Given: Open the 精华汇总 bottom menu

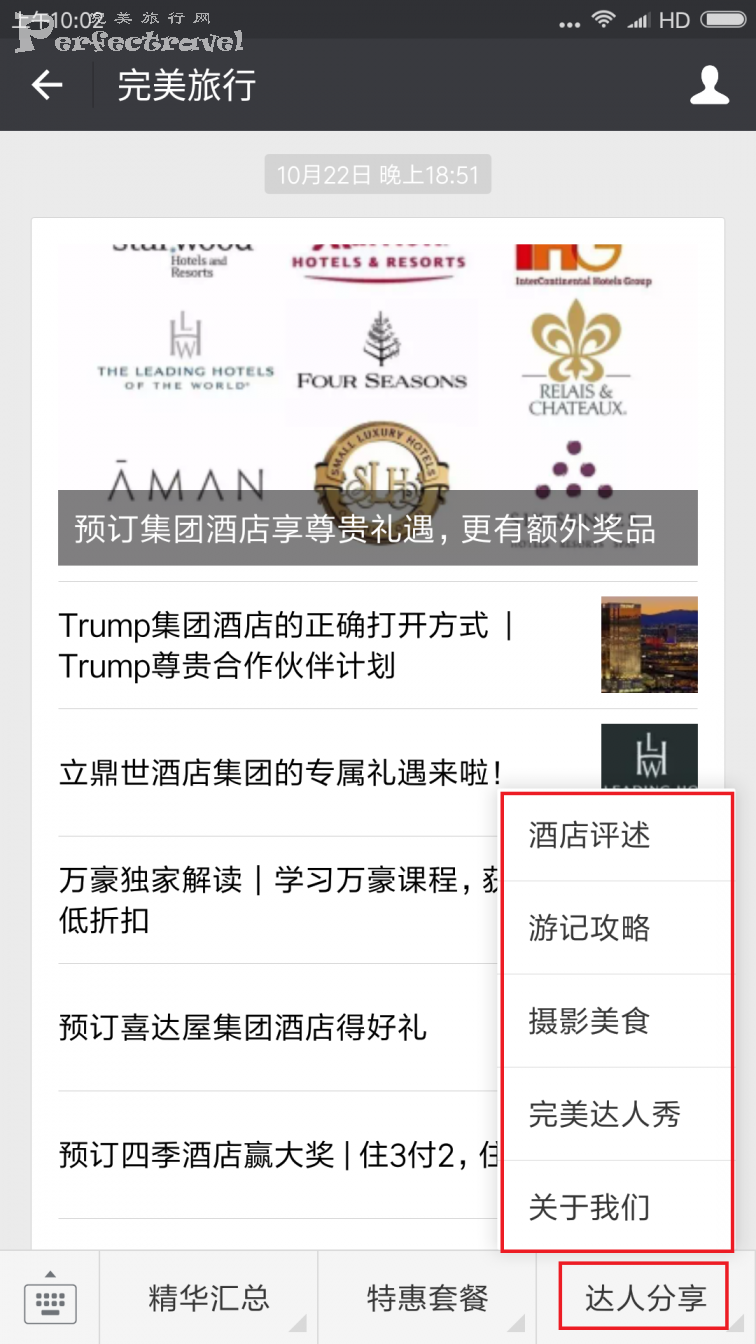Looking at the screenshot, I should [x=208, y=1299].
